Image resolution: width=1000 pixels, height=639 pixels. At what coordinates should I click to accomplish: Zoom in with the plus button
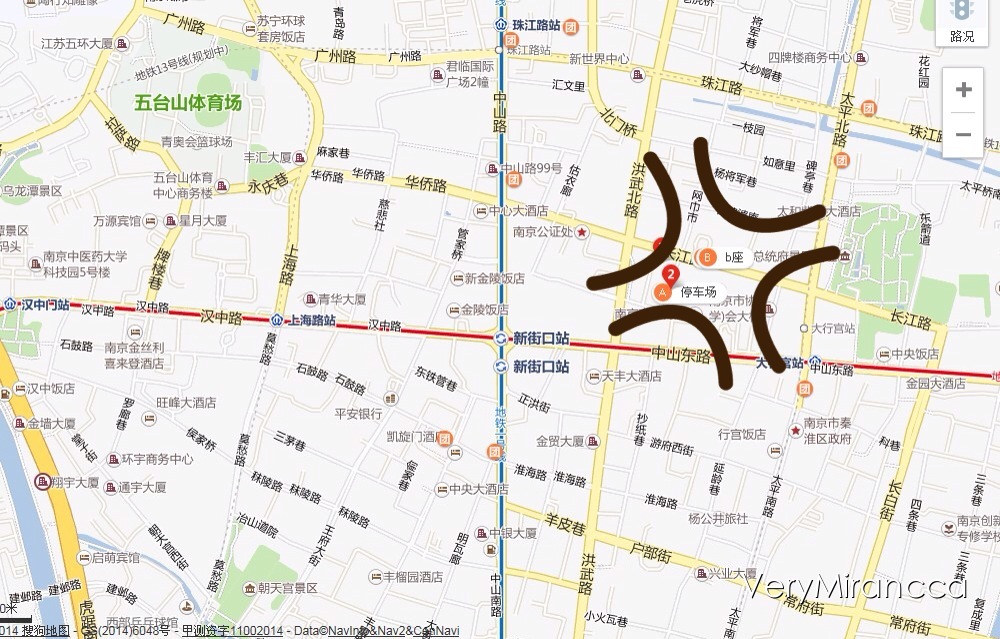(963, 90)
